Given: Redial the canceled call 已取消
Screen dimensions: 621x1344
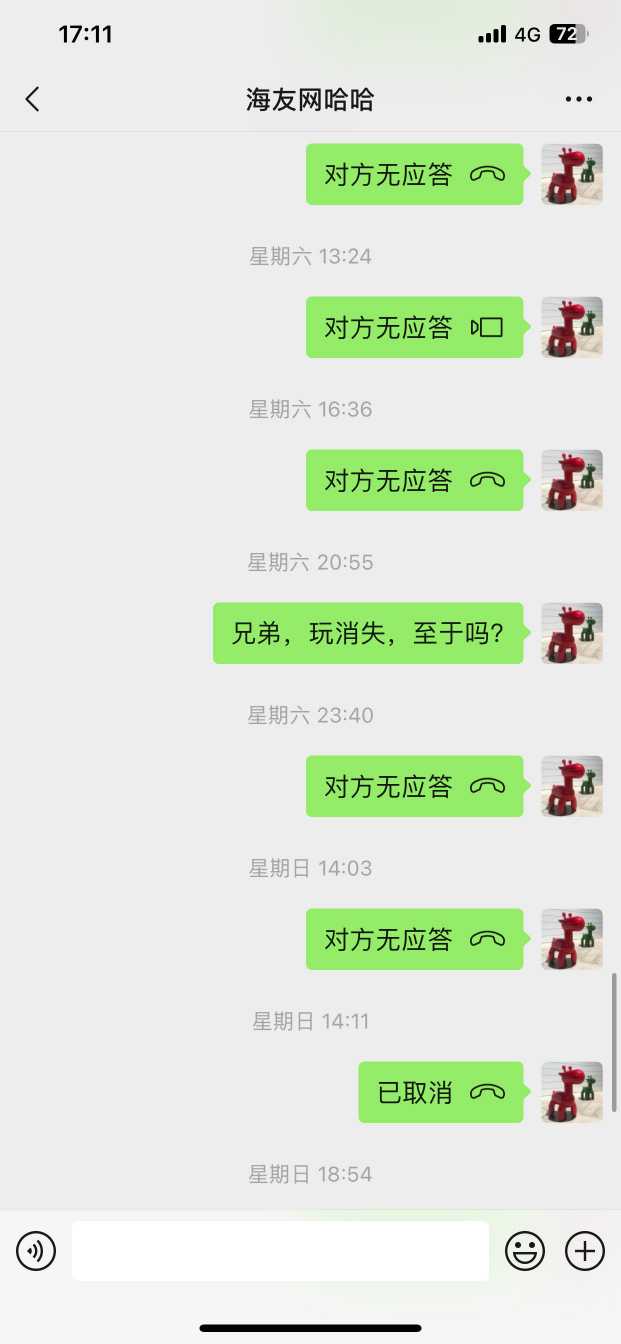Looking at the screenshot, I should (441, 1093).
